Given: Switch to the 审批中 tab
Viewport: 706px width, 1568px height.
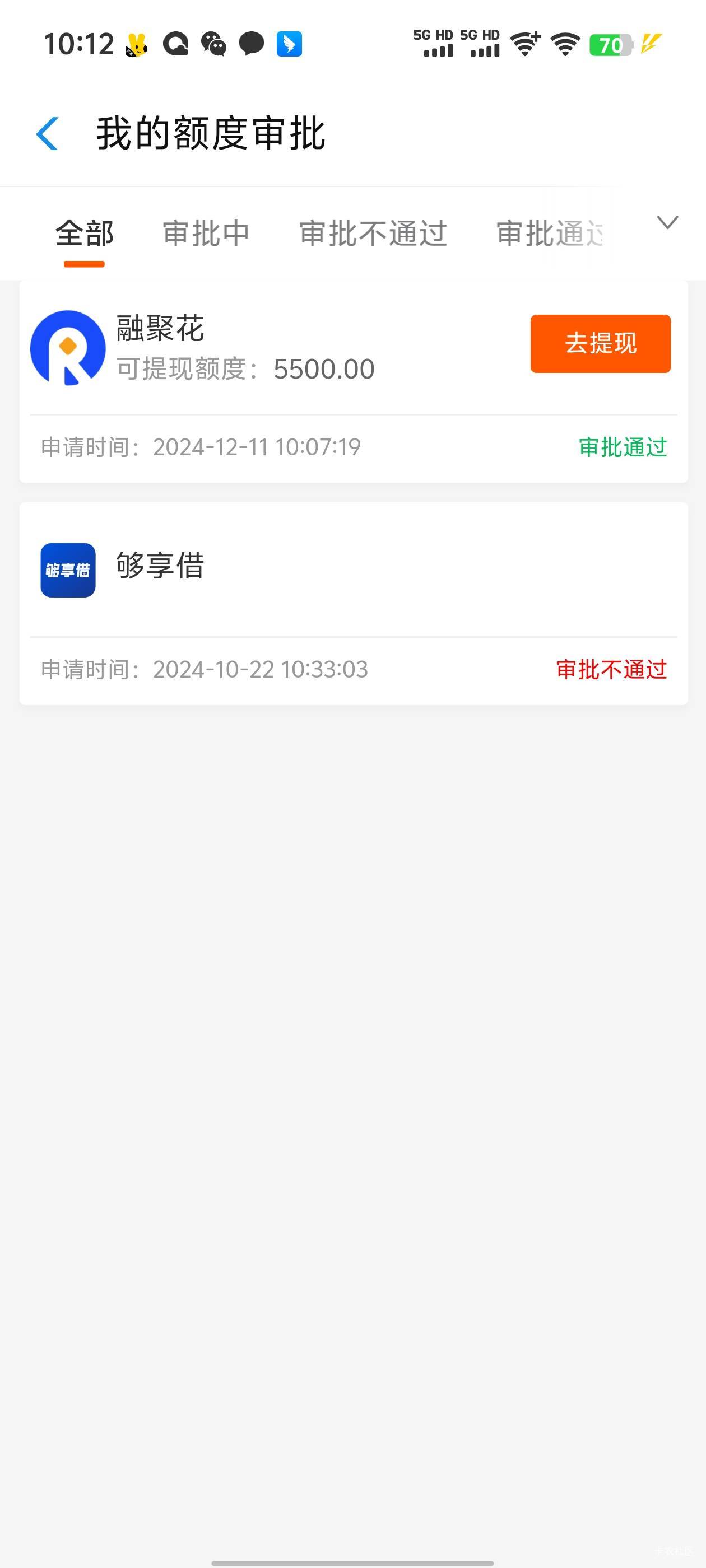Looking at the screenshot, I should point(206,234).
